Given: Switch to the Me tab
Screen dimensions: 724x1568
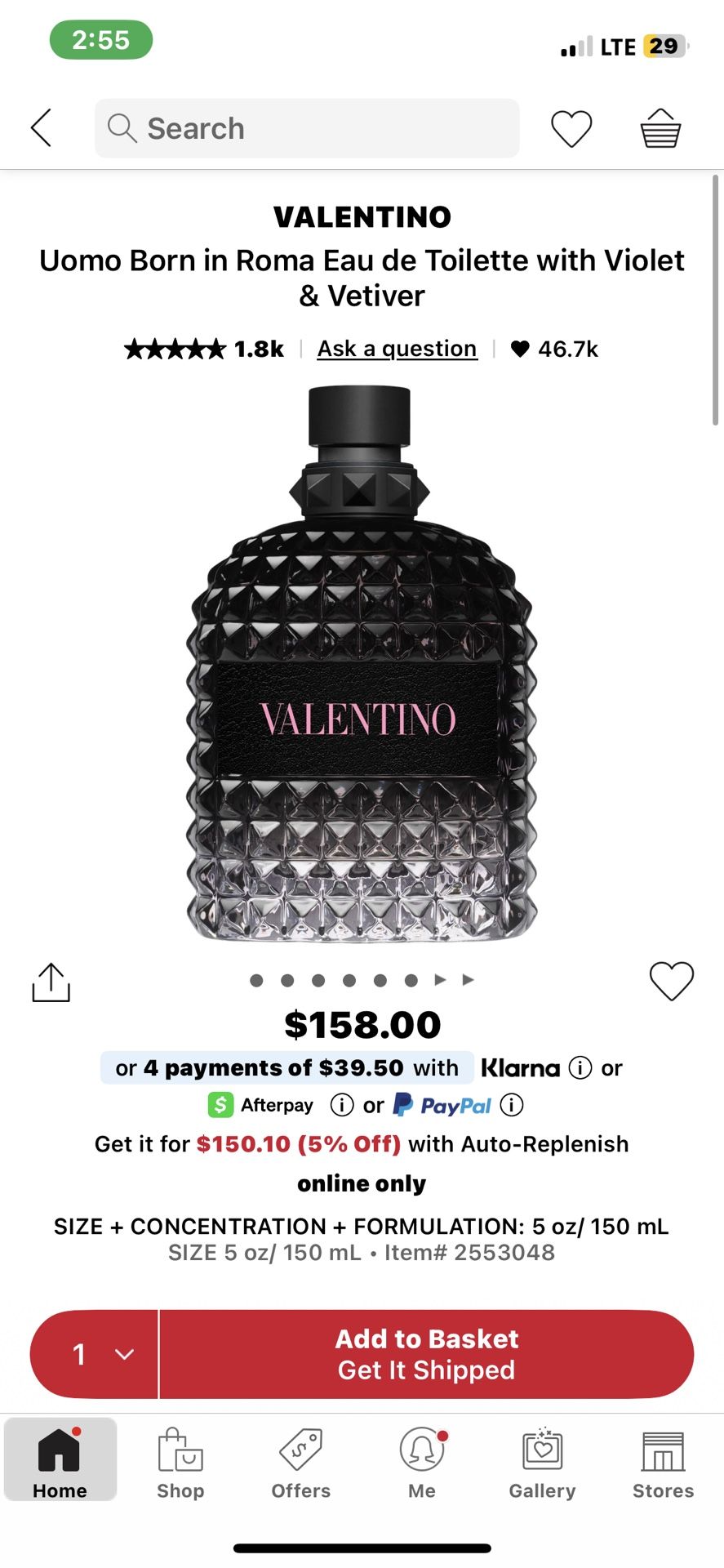Looking at the screenshot, I should coord(421,1463).
